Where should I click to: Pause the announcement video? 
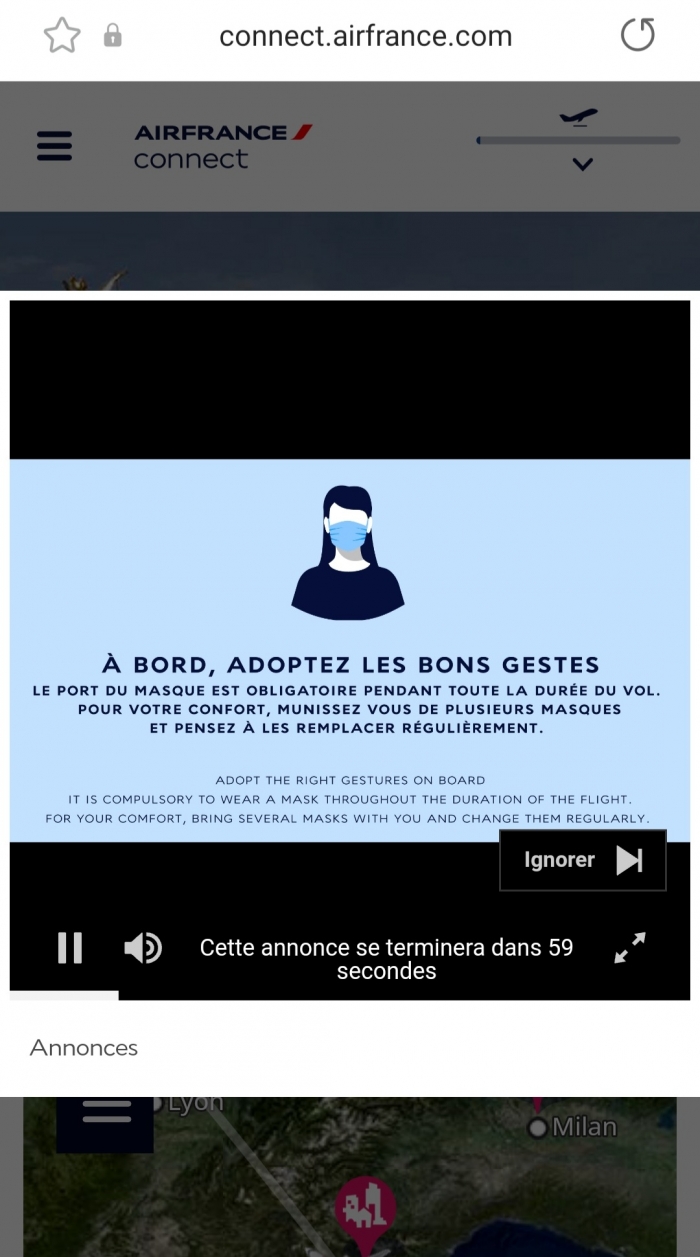(x=70, y=947)
